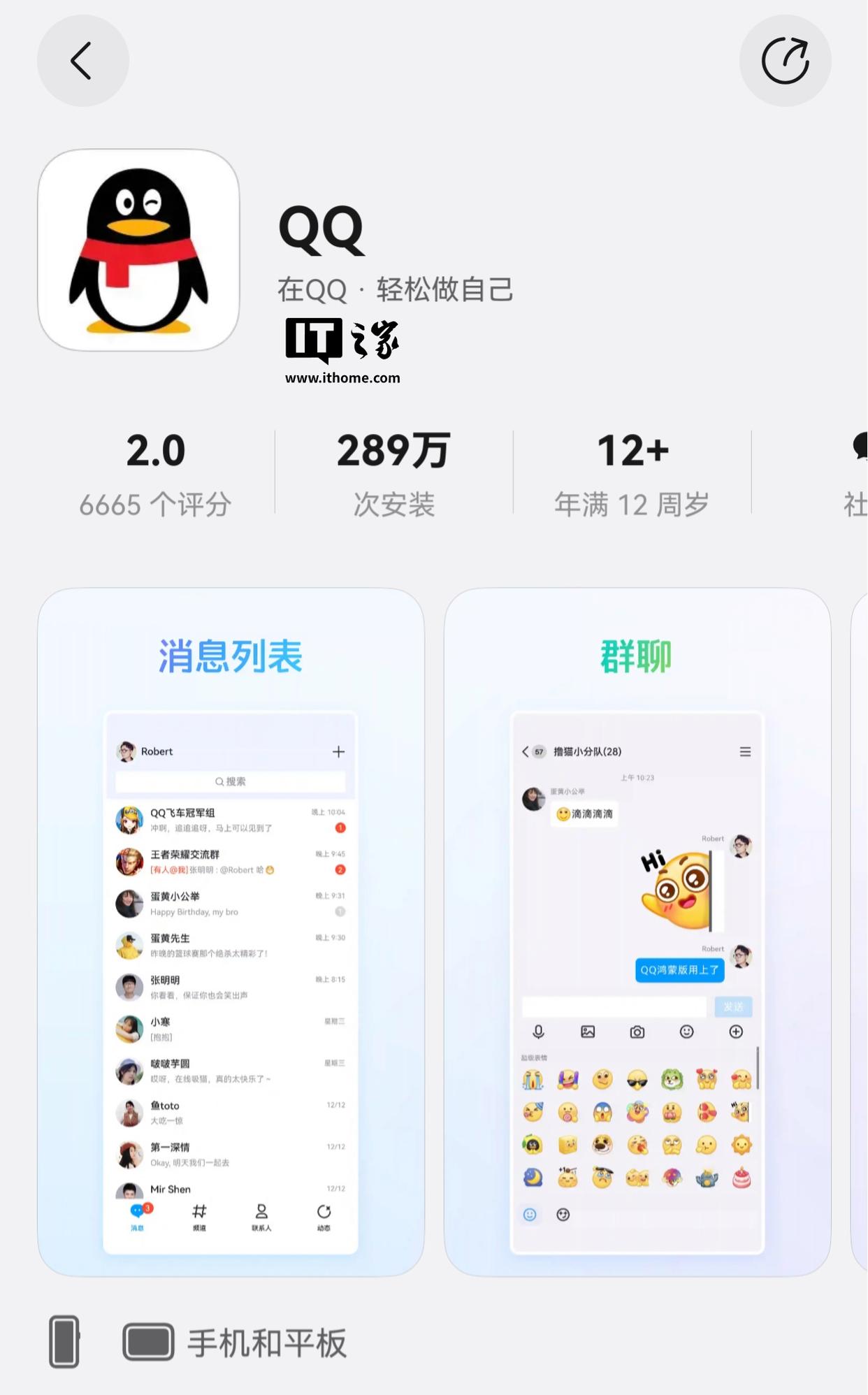Share the QQ app page
The image size is (868, 1395).
[x=785, y=61]
